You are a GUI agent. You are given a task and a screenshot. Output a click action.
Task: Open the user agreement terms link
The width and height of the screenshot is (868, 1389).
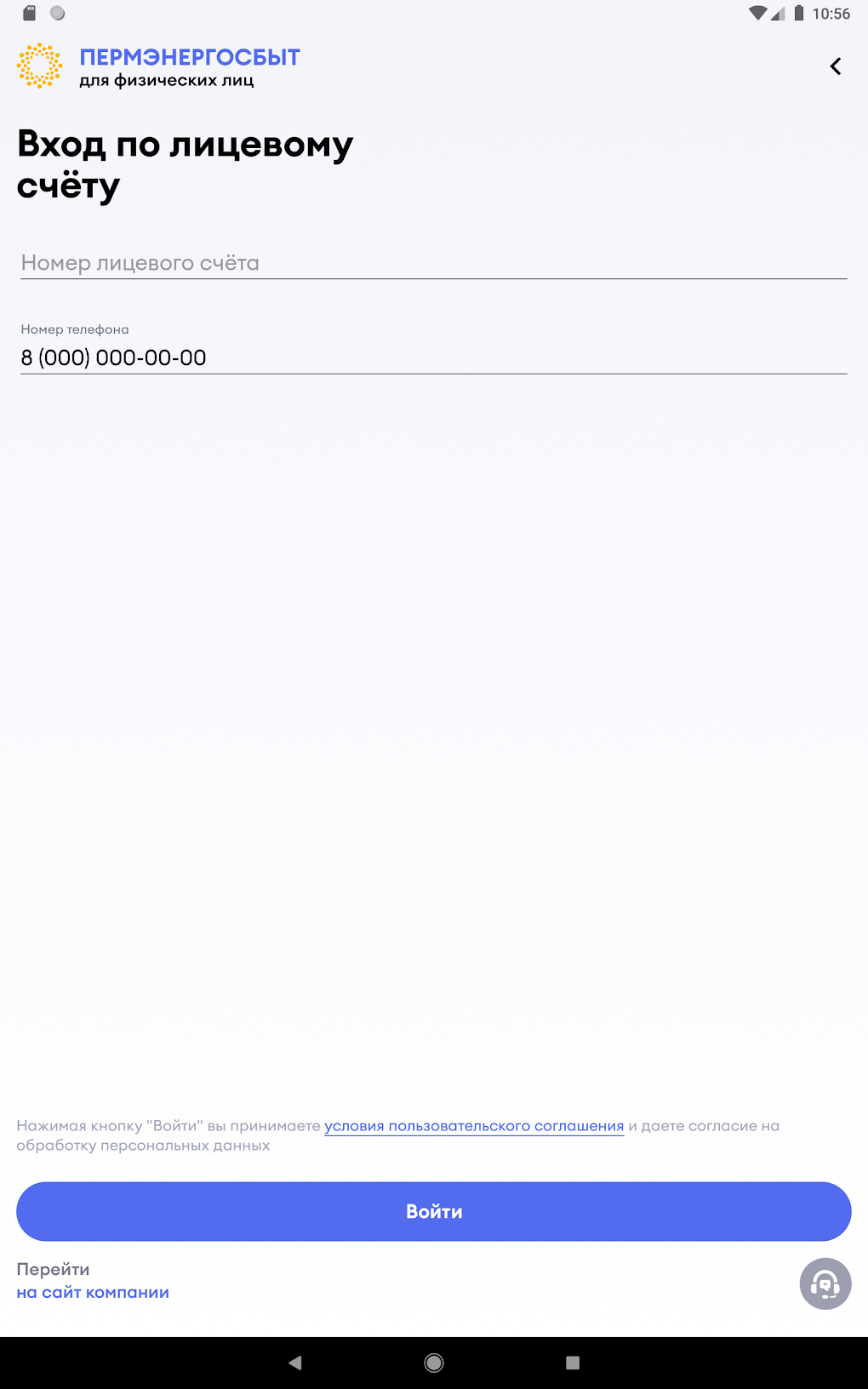[x=474, y=1126]
